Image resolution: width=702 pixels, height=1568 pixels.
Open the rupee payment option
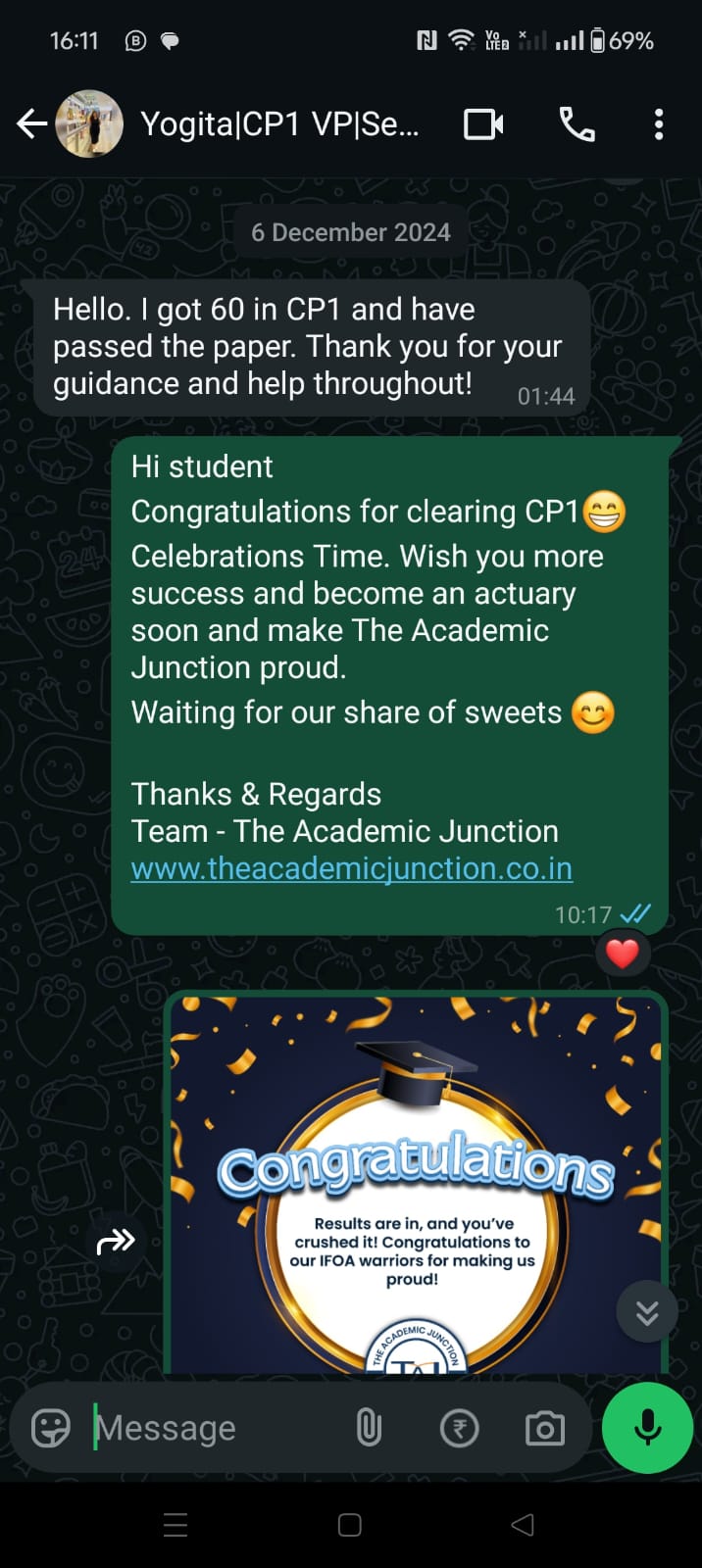pyautogui.click(x=459, y=1428)
